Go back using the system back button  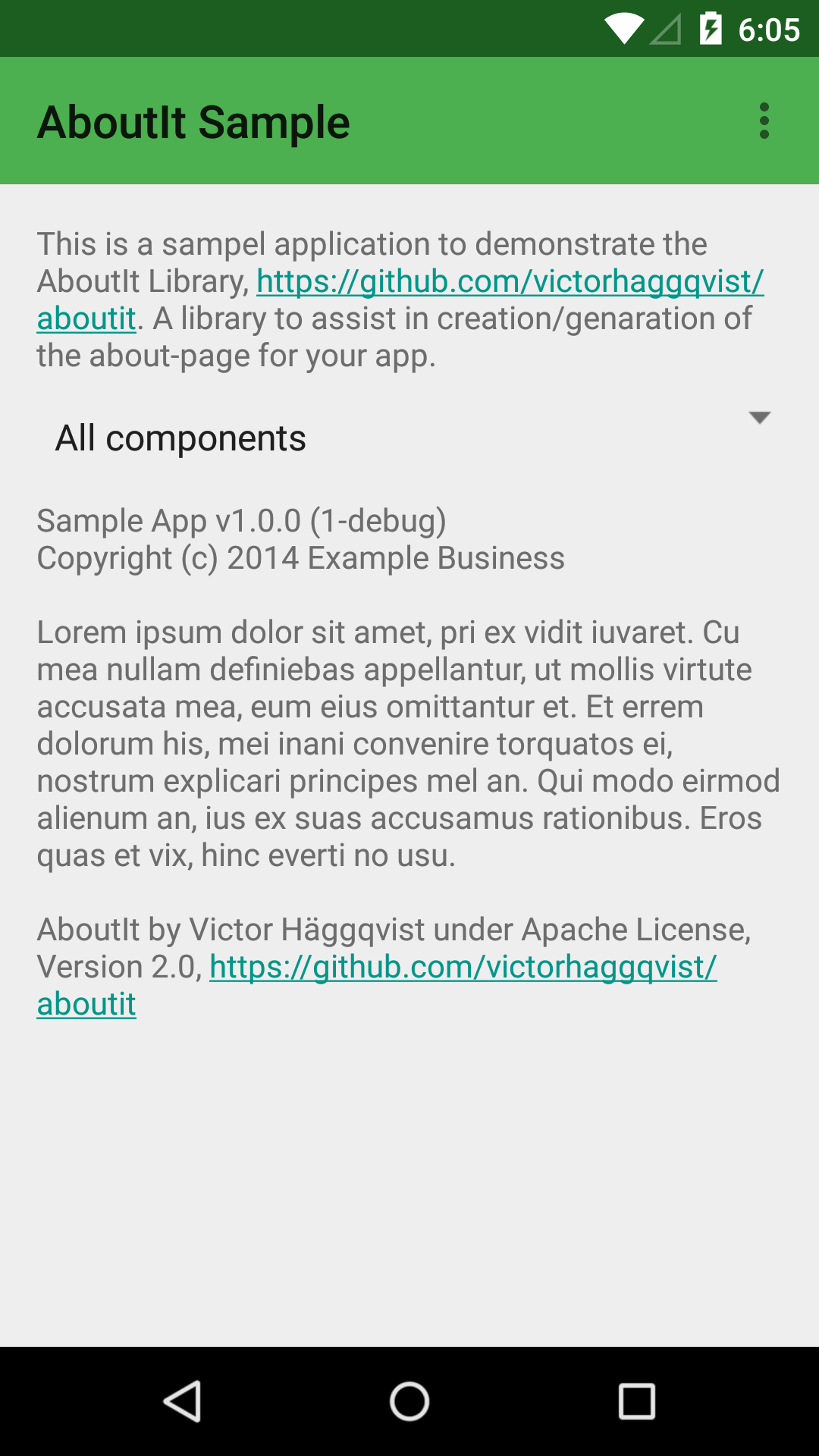click(182, 1401)
